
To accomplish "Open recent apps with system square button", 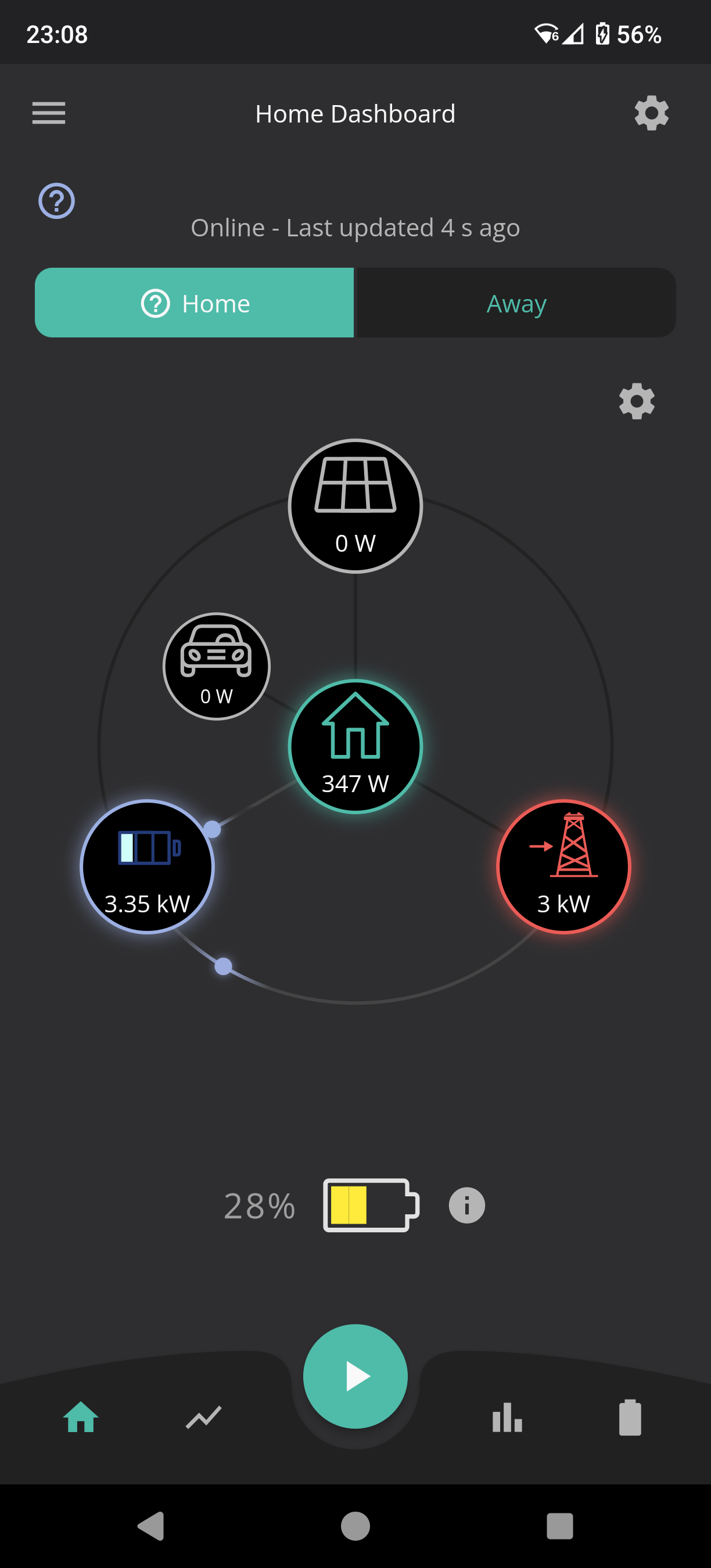I will 560,1526.
